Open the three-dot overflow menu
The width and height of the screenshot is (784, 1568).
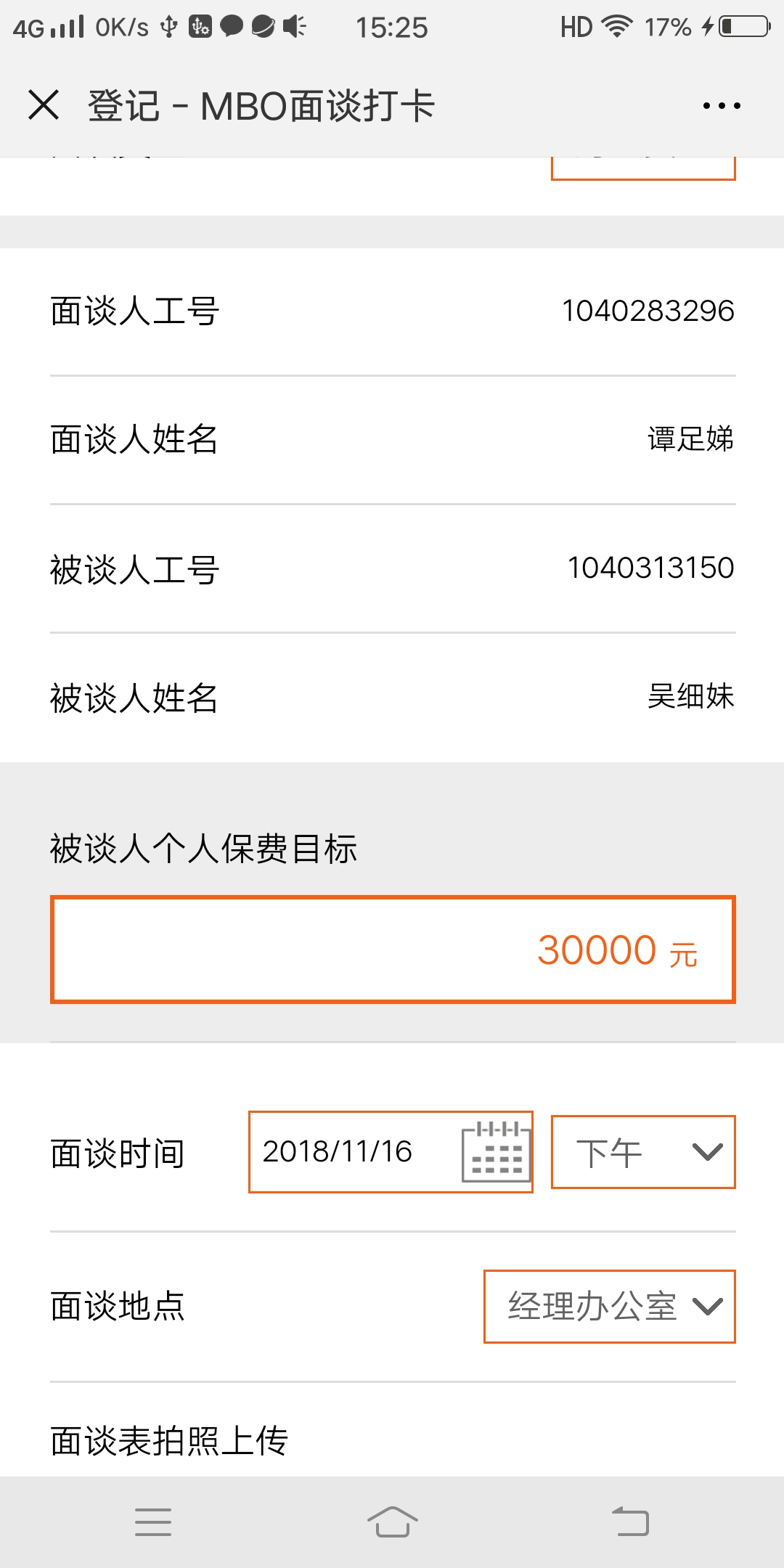[722, 106]
